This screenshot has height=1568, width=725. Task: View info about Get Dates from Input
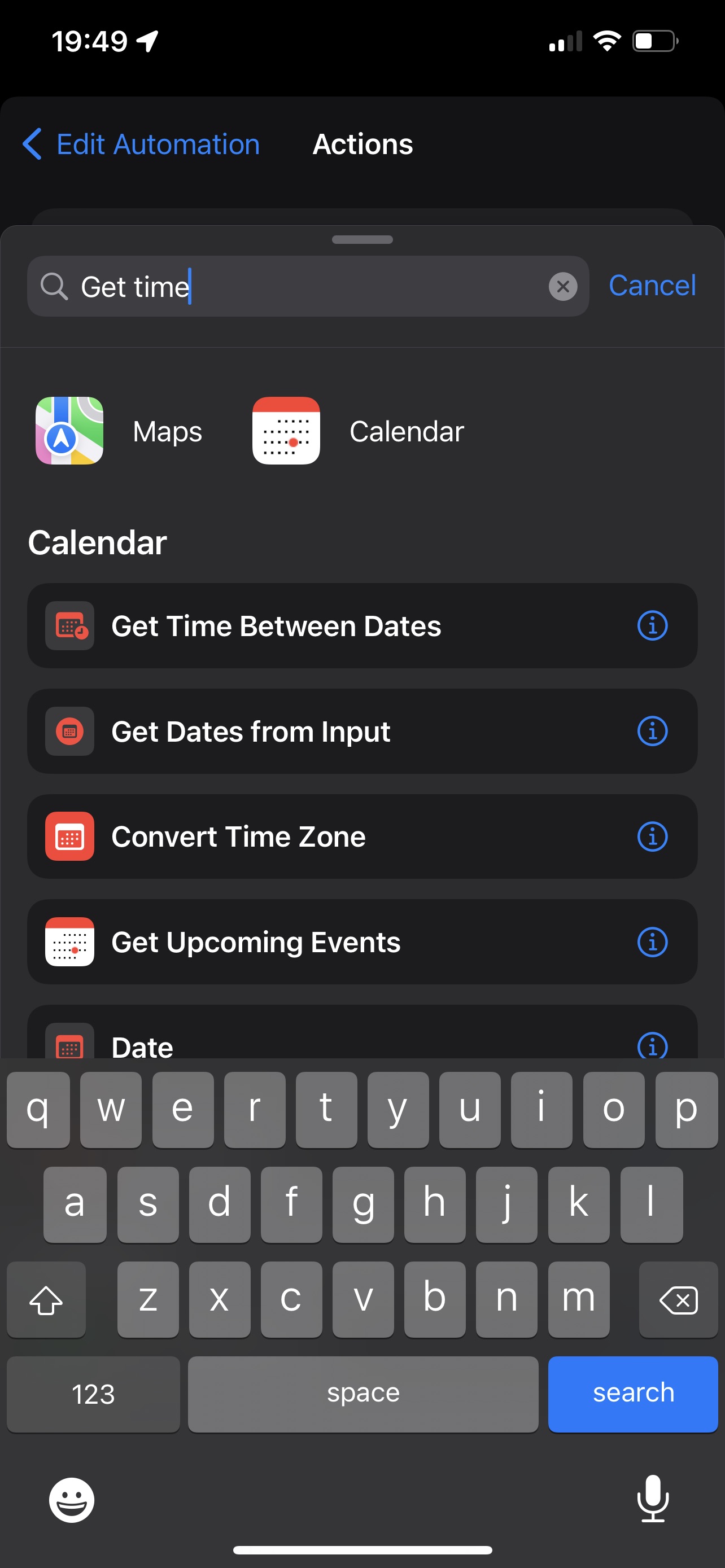pos(652,731)
